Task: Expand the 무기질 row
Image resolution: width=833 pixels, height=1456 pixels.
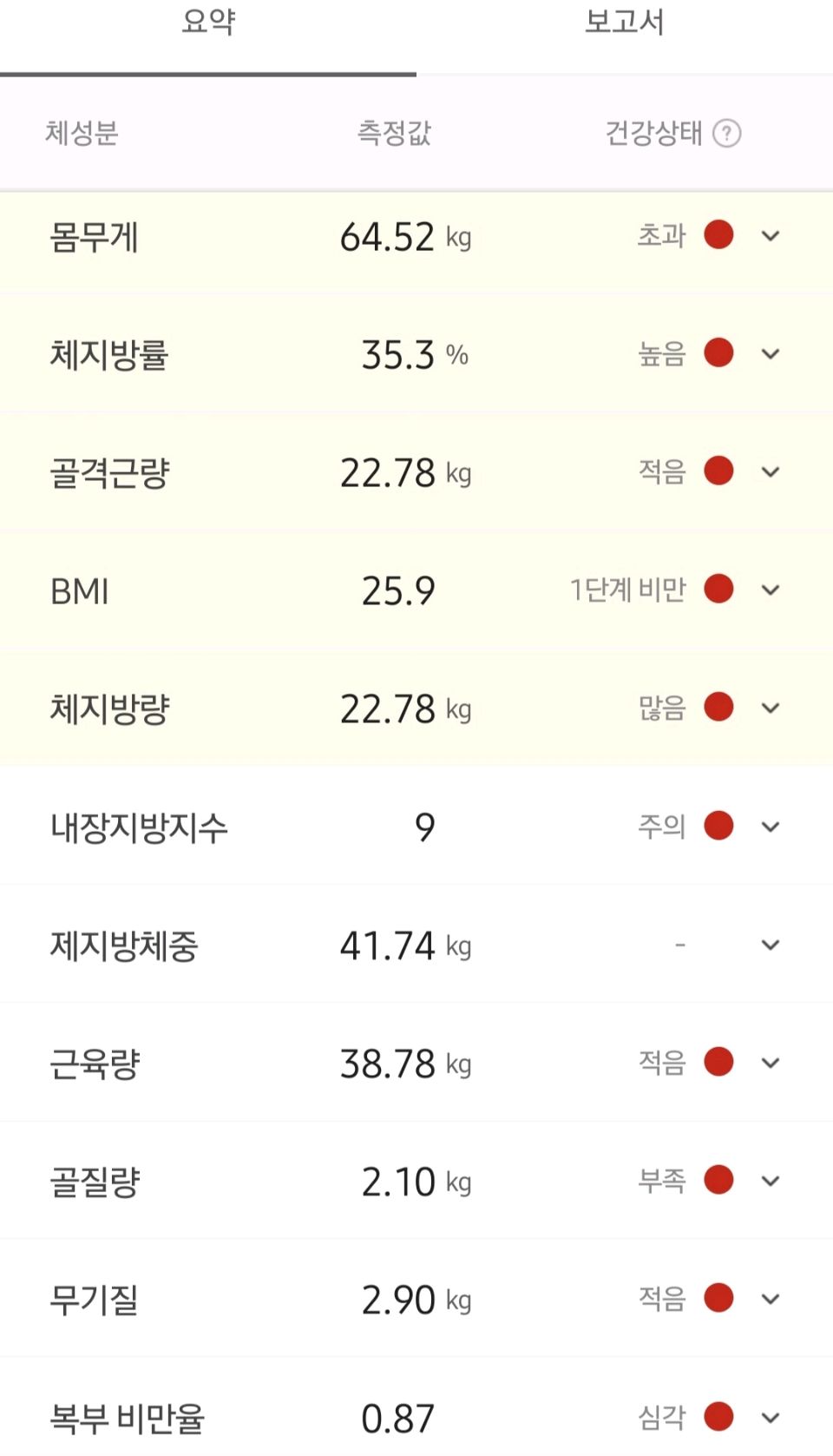Action: tap(771, 1299)
